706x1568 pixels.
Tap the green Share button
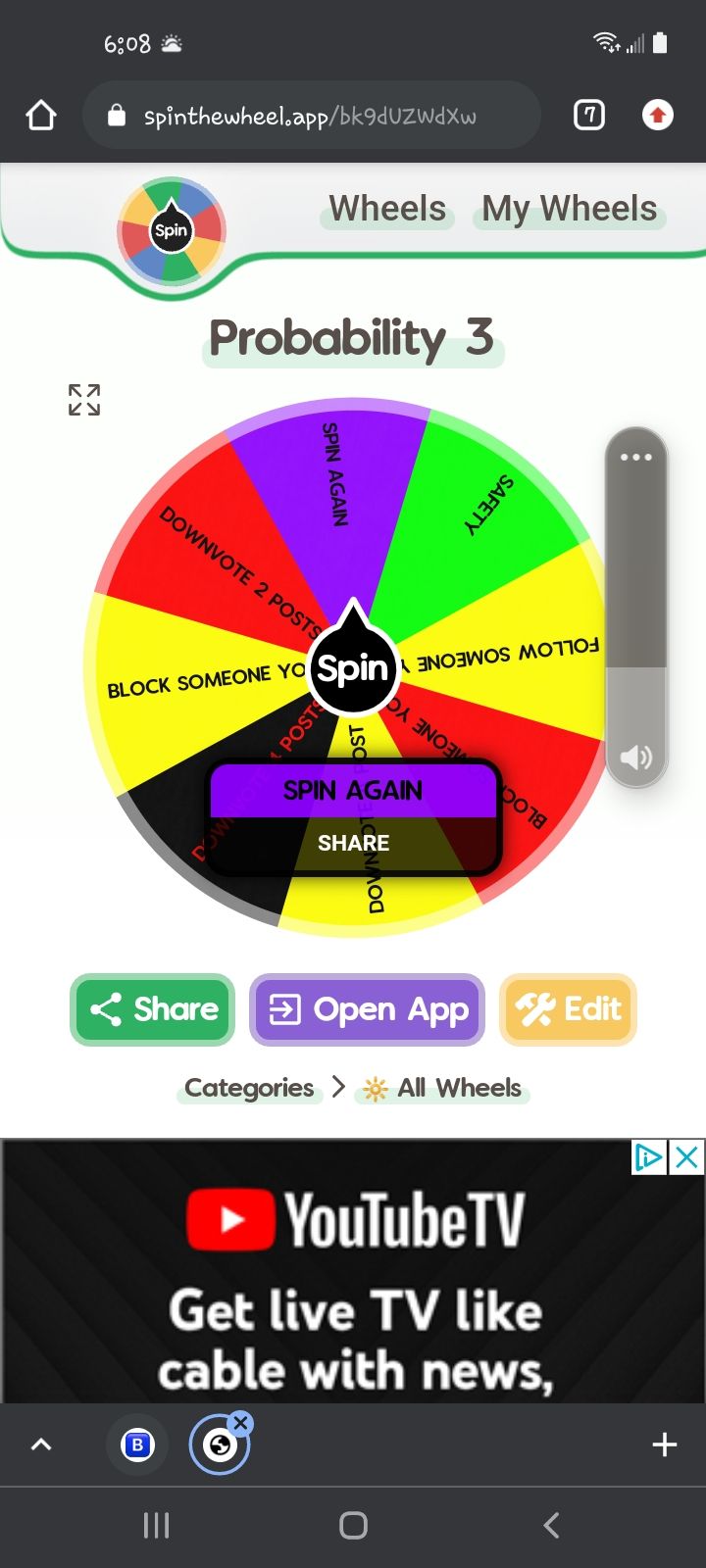coord(153,1008)
